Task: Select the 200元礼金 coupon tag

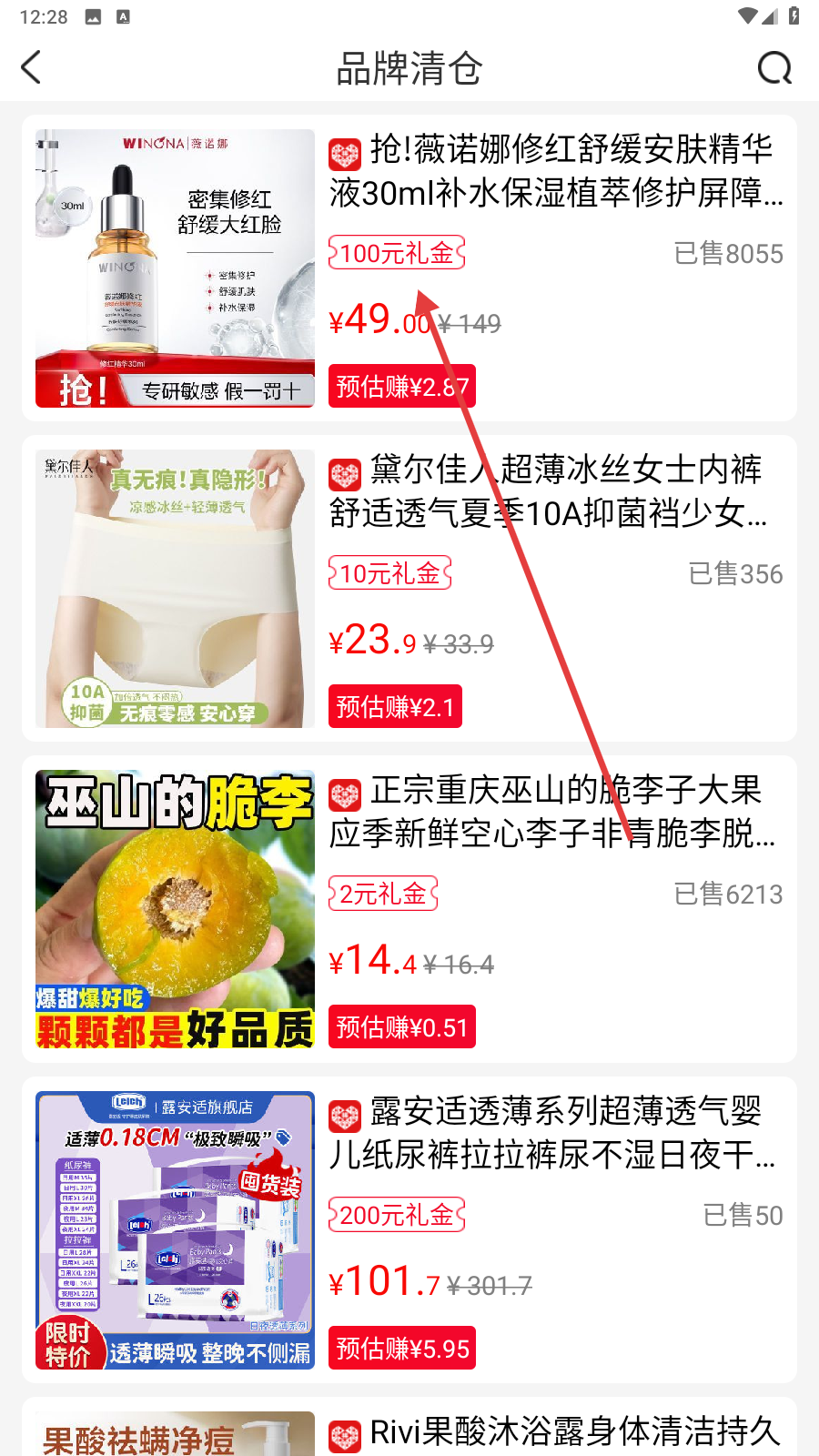Action: (x=397, y=1215)
